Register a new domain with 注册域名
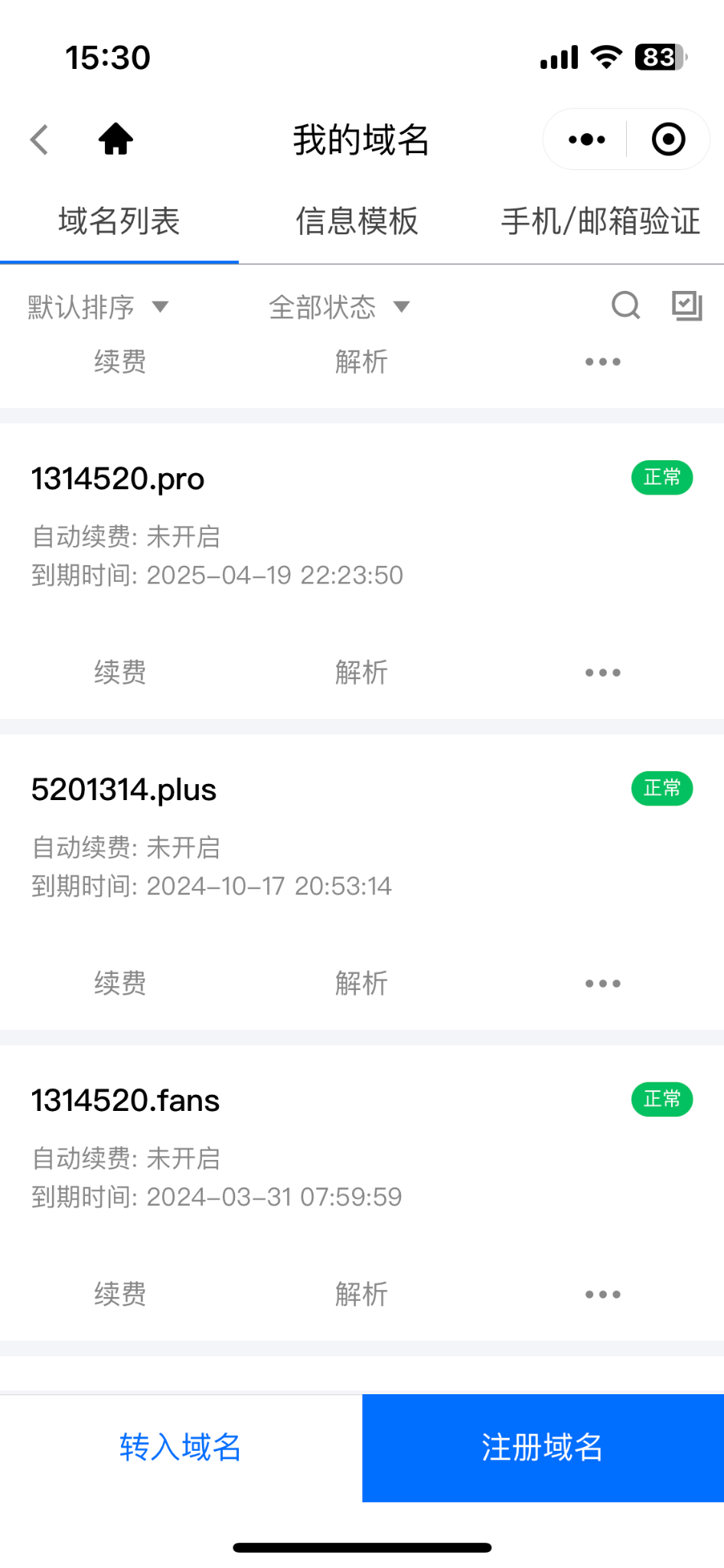Image resolution: width=724 pixels, height=1568 pixels. click(543, 1448)
